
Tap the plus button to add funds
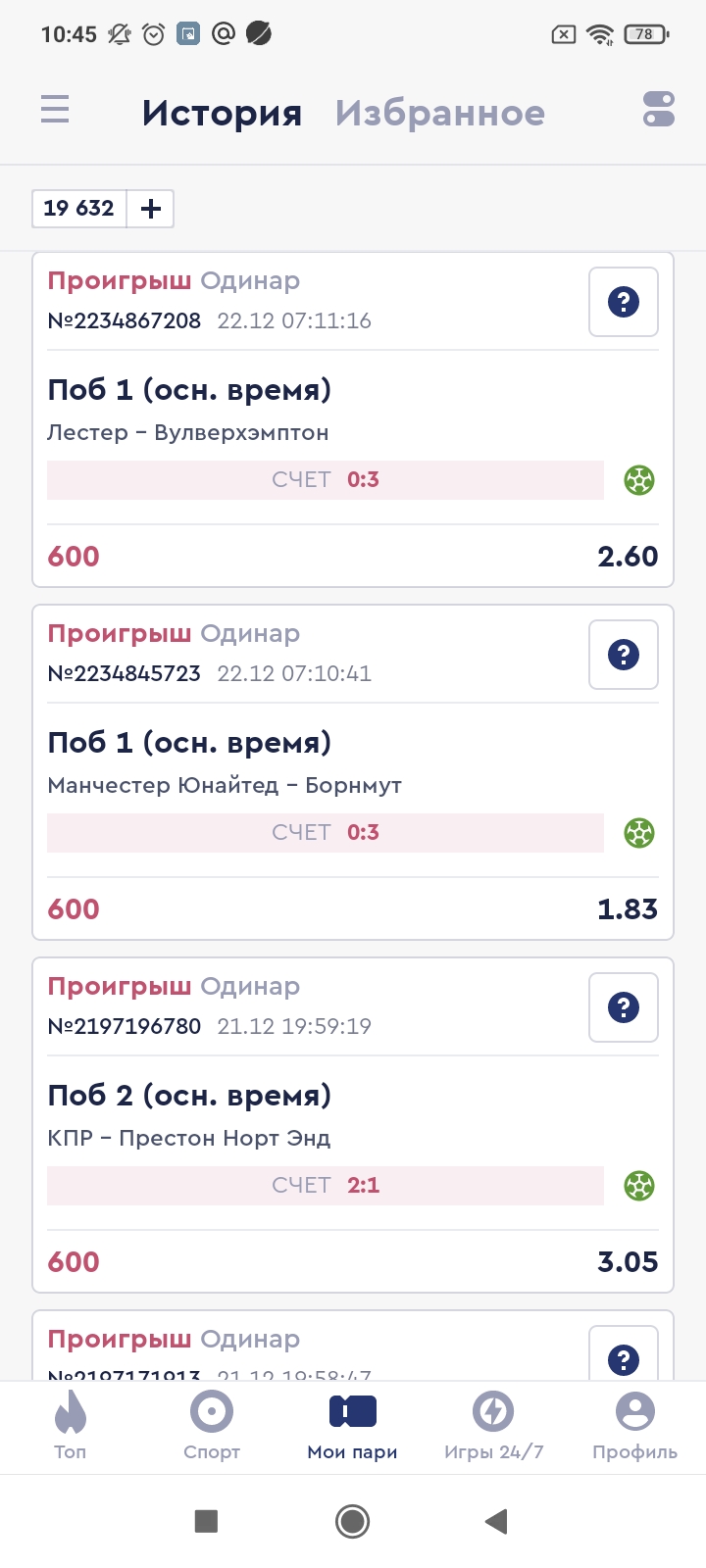[151, 209]
